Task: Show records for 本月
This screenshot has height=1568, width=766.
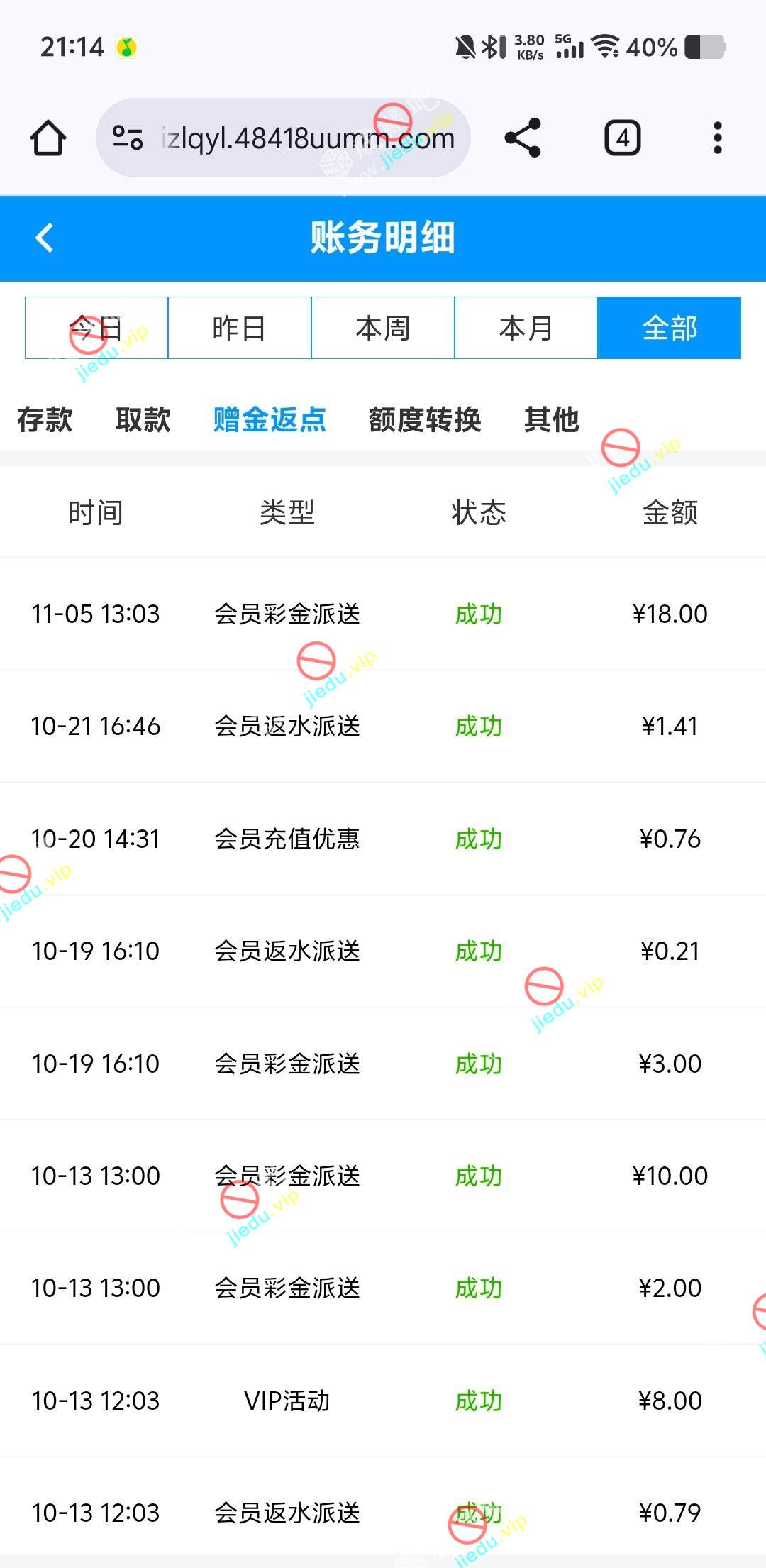Action: pos(526,328)
